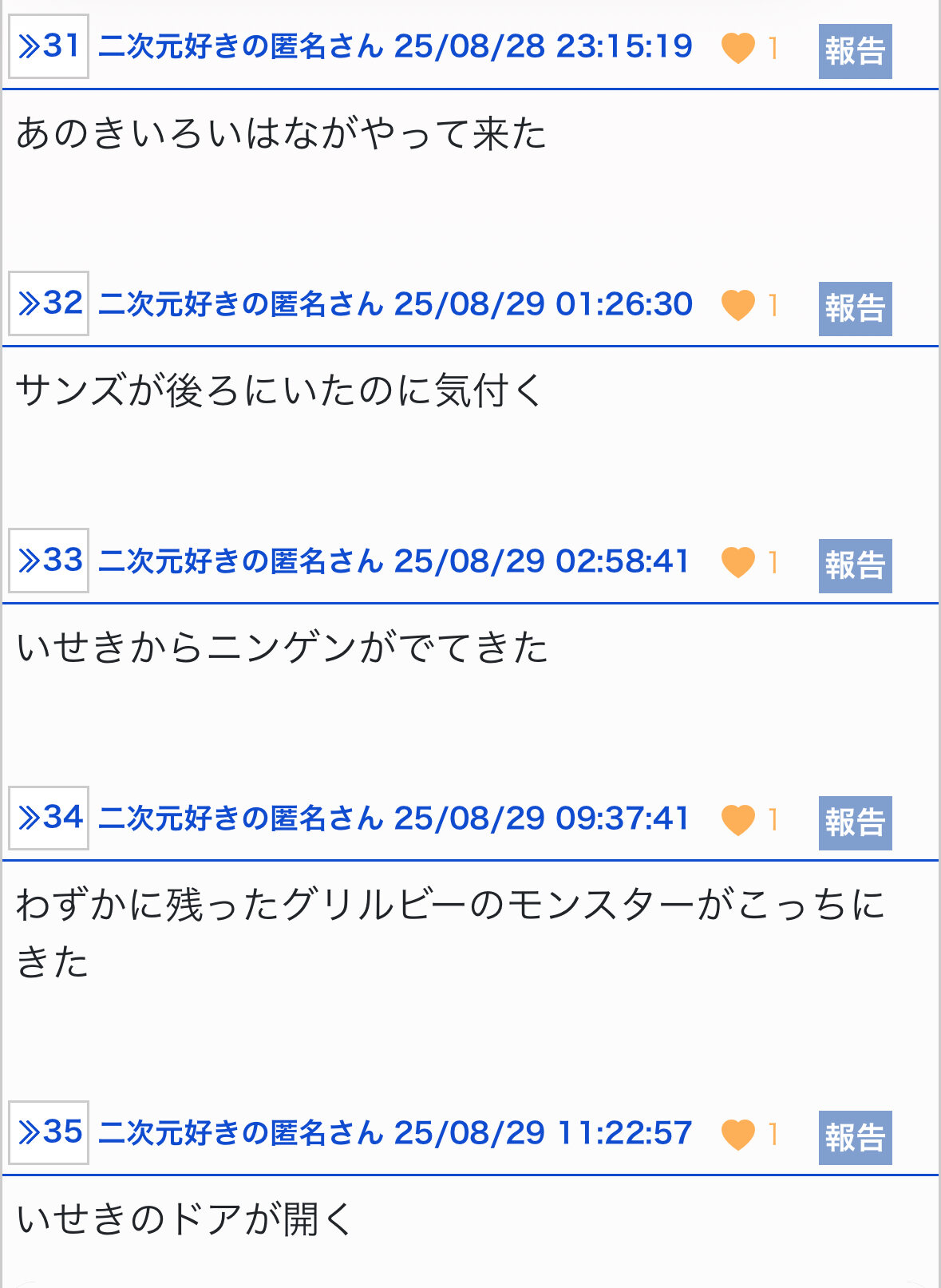Like post 31 with the heart icon

click(x=737, y=48)
